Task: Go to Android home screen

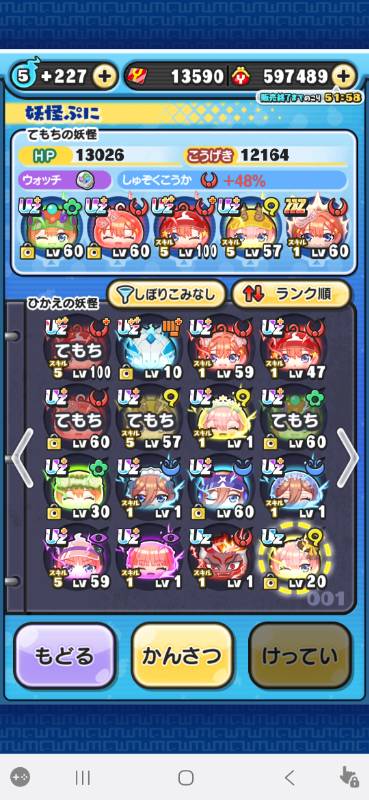Action: pyautogui.click(x=186, y=778)
